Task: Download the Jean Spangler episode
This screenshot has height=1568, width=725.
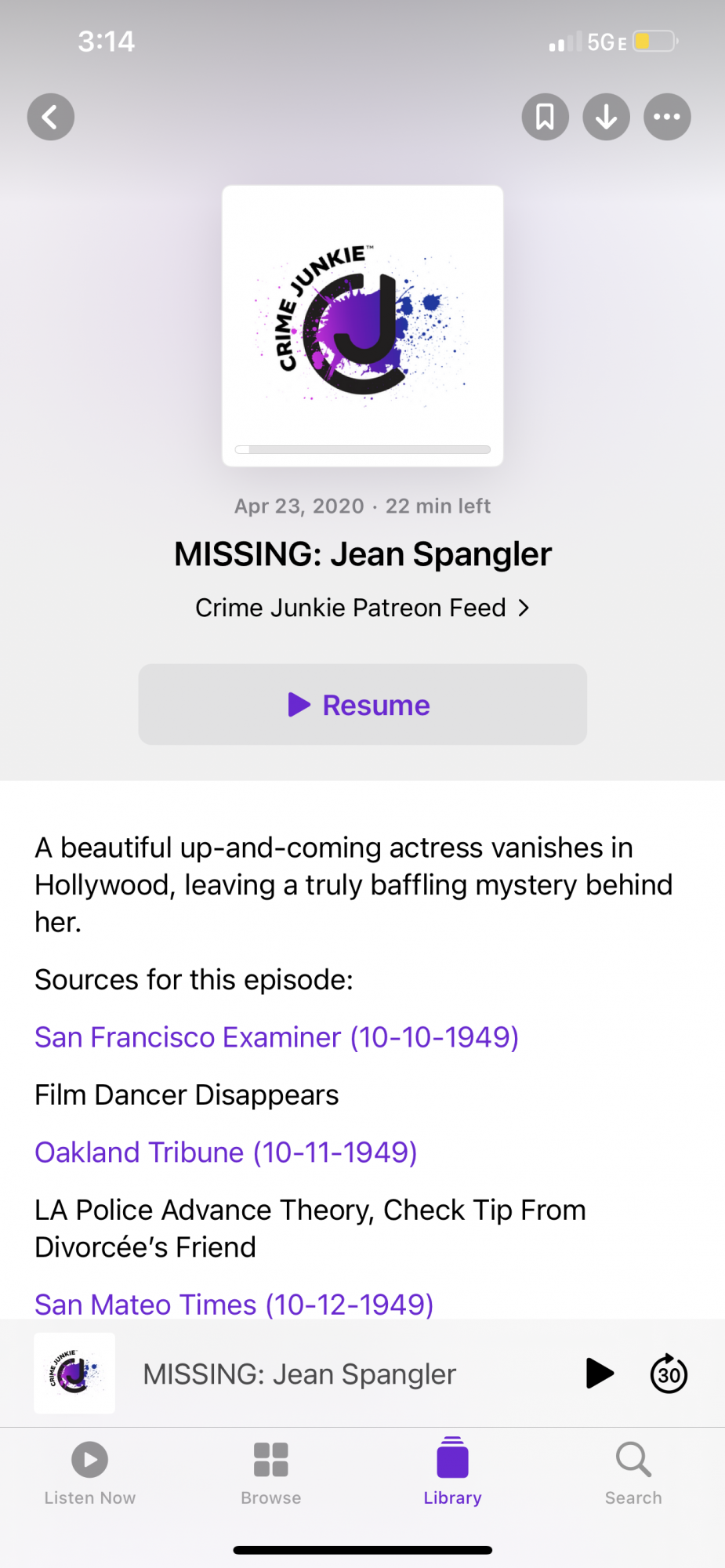Action: click(x=606, y=118)
